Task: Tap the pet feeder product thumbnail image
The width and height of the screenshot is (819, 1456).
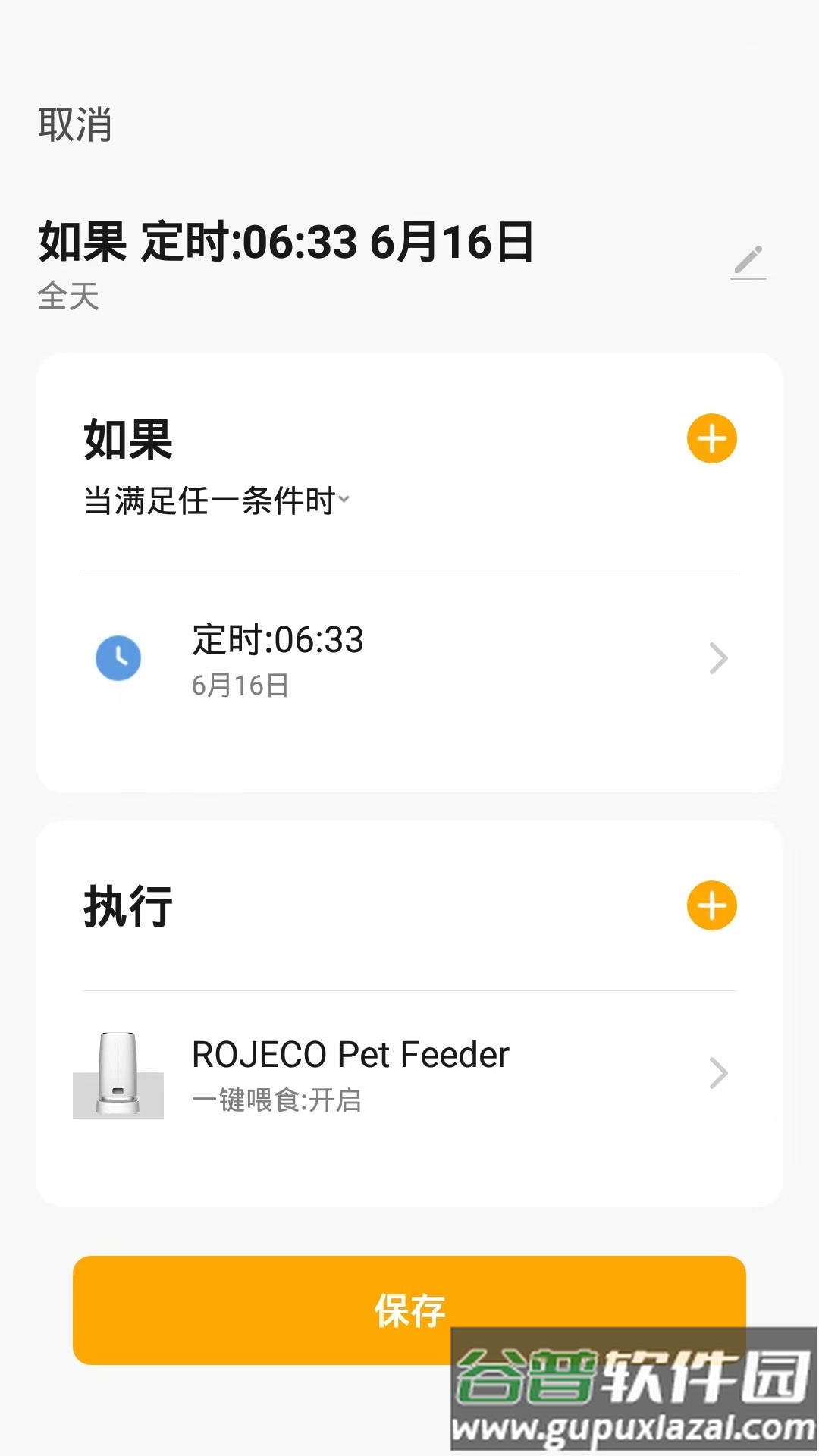Action: 118,1073
